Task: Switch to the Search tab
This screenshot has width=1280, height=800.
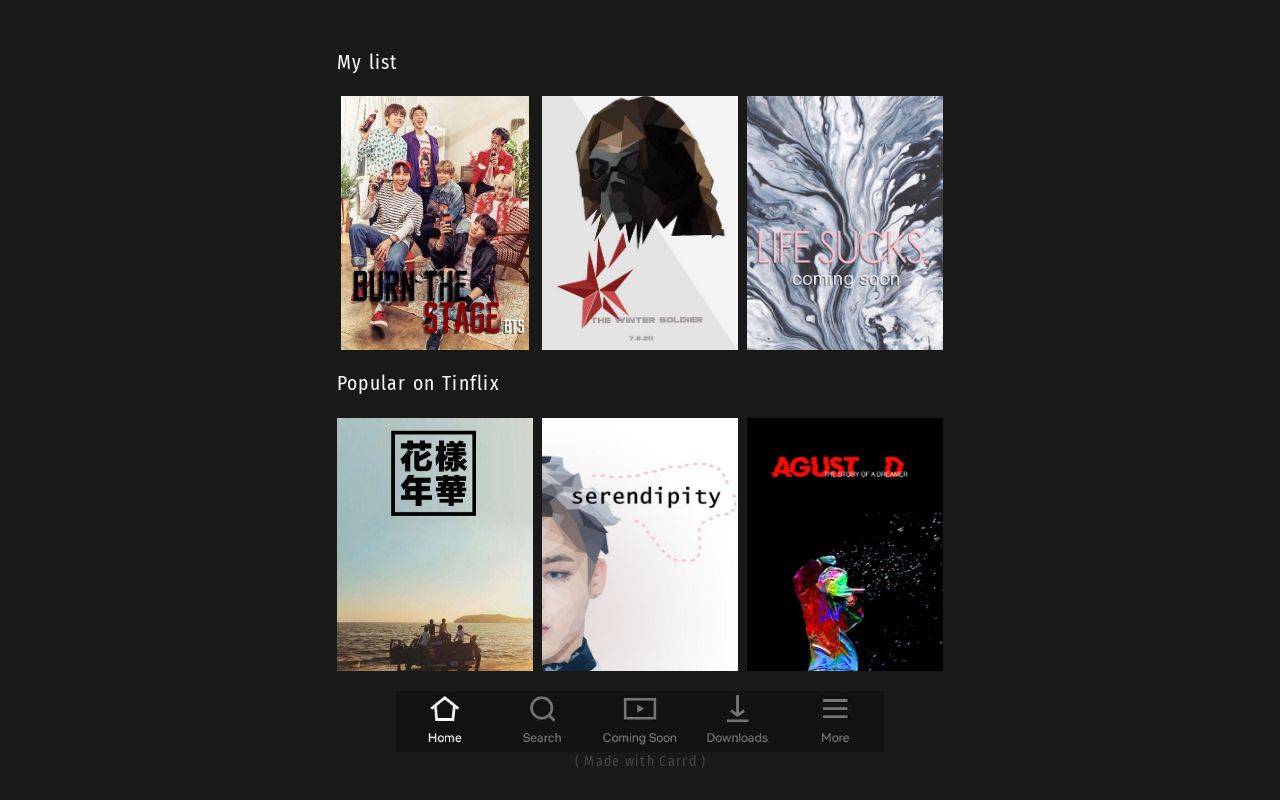Action: click(x=542, y=721)
